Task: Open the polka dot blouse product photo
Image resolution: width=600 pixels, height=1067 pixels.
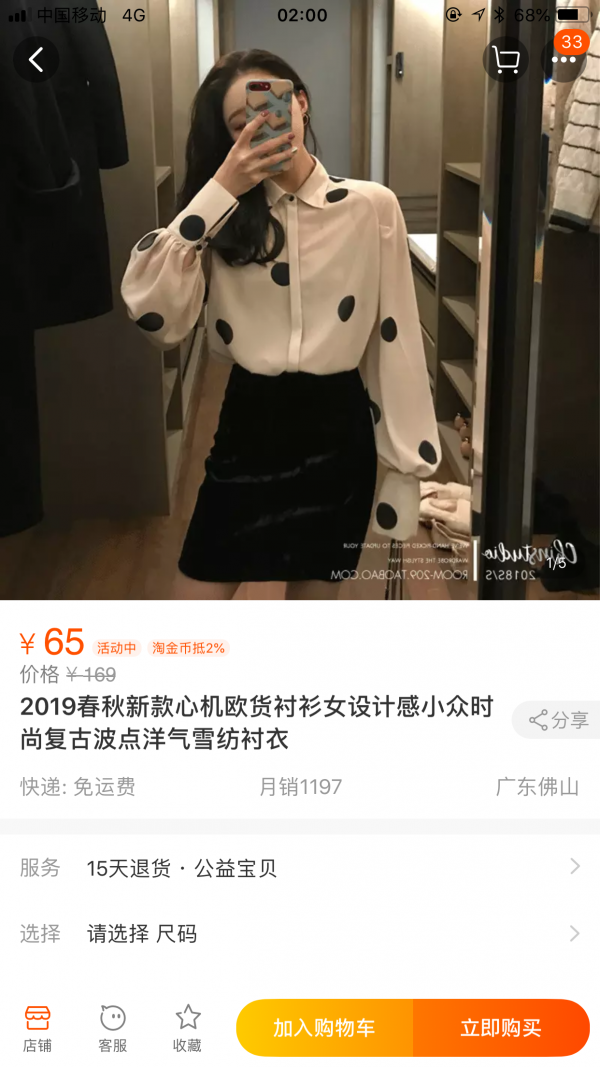Action: [x=300, y=330]
